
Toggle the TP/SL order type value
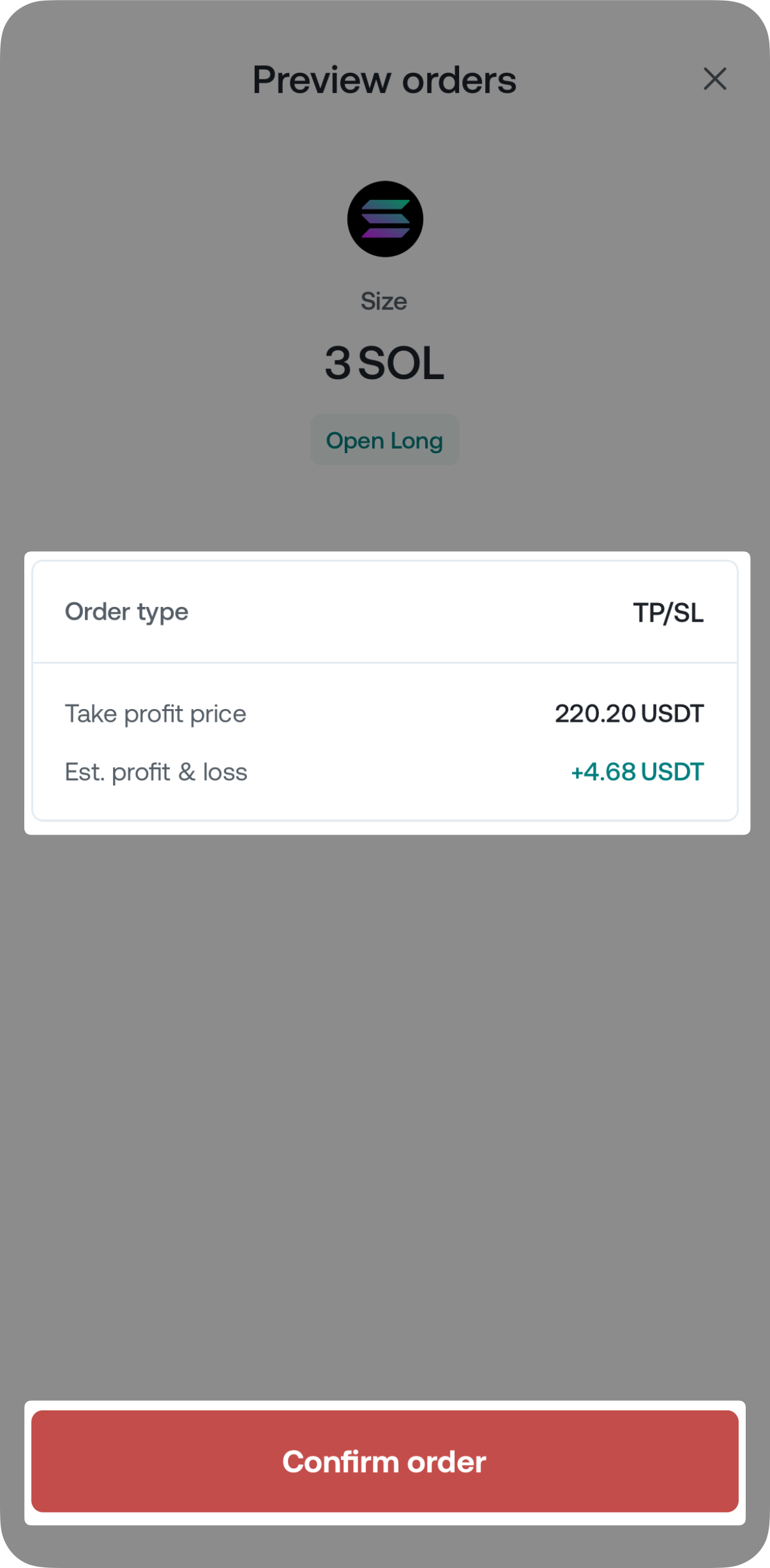pyautogui.click(x=668, y=611)
